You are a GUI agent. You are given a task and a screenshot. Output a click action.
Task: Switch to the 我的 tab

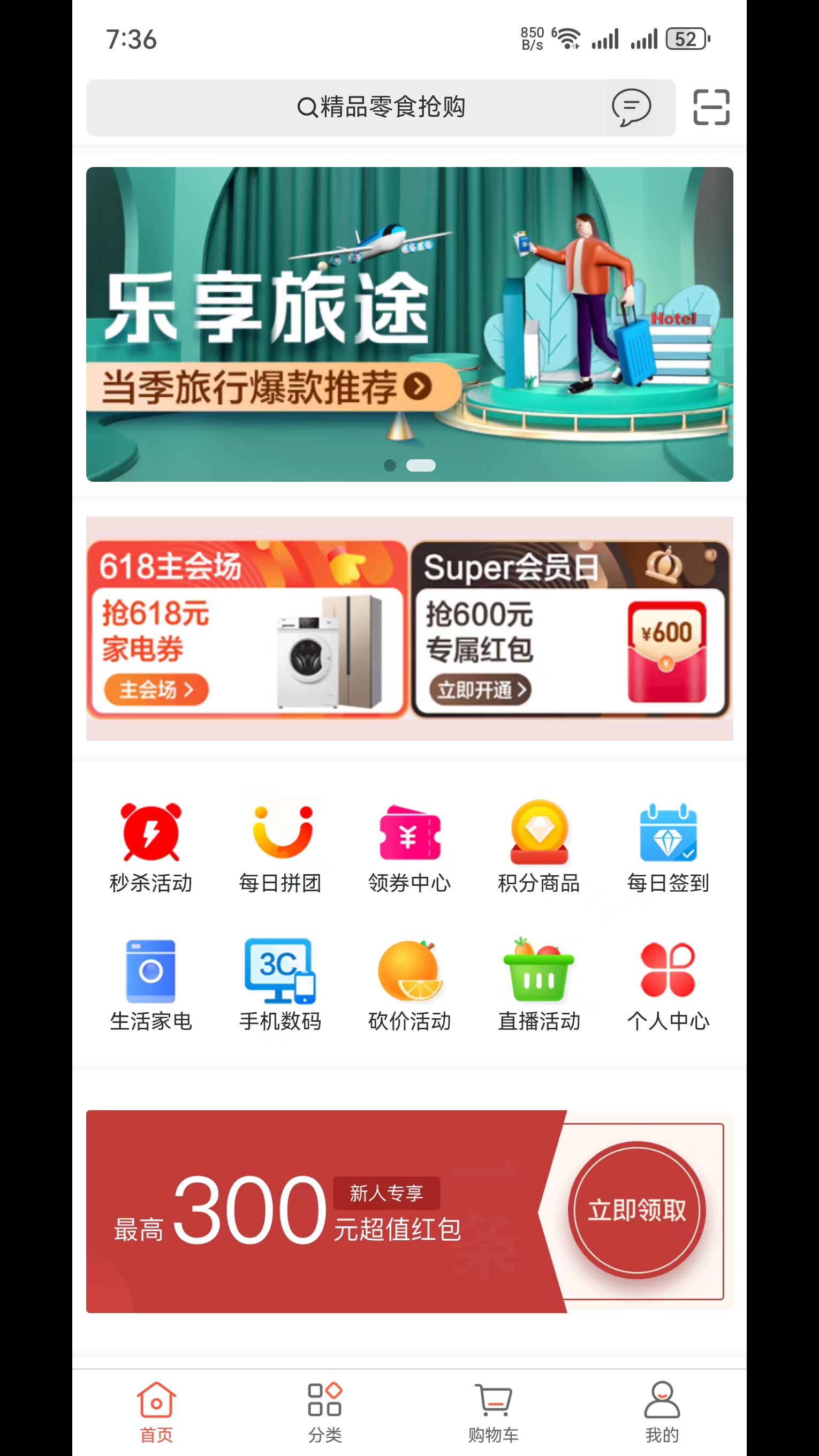[x=661, y=1412]
